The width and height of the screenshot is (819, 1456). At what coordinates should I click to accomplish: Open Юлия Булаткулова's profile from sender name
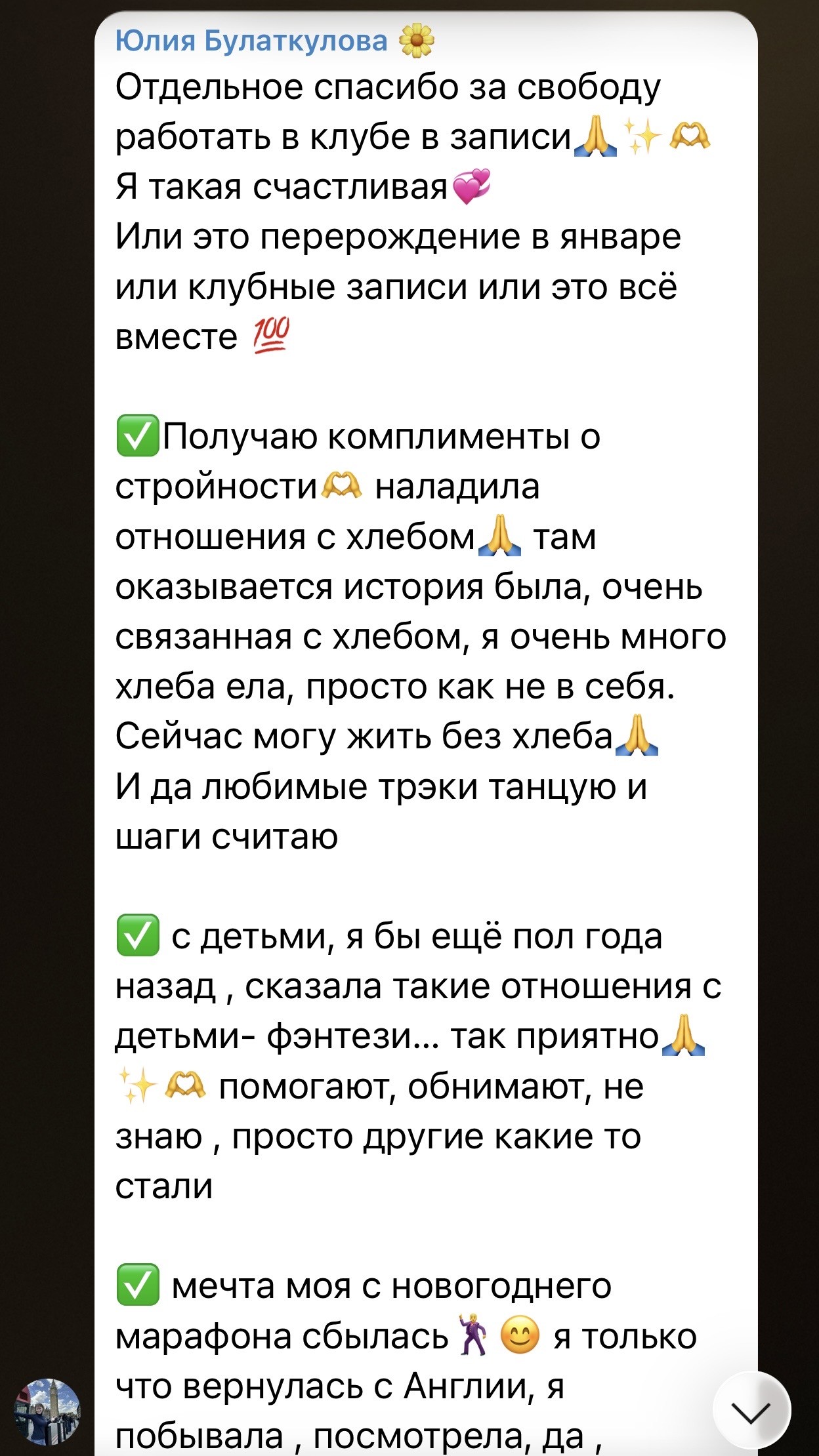coord(251,41)
